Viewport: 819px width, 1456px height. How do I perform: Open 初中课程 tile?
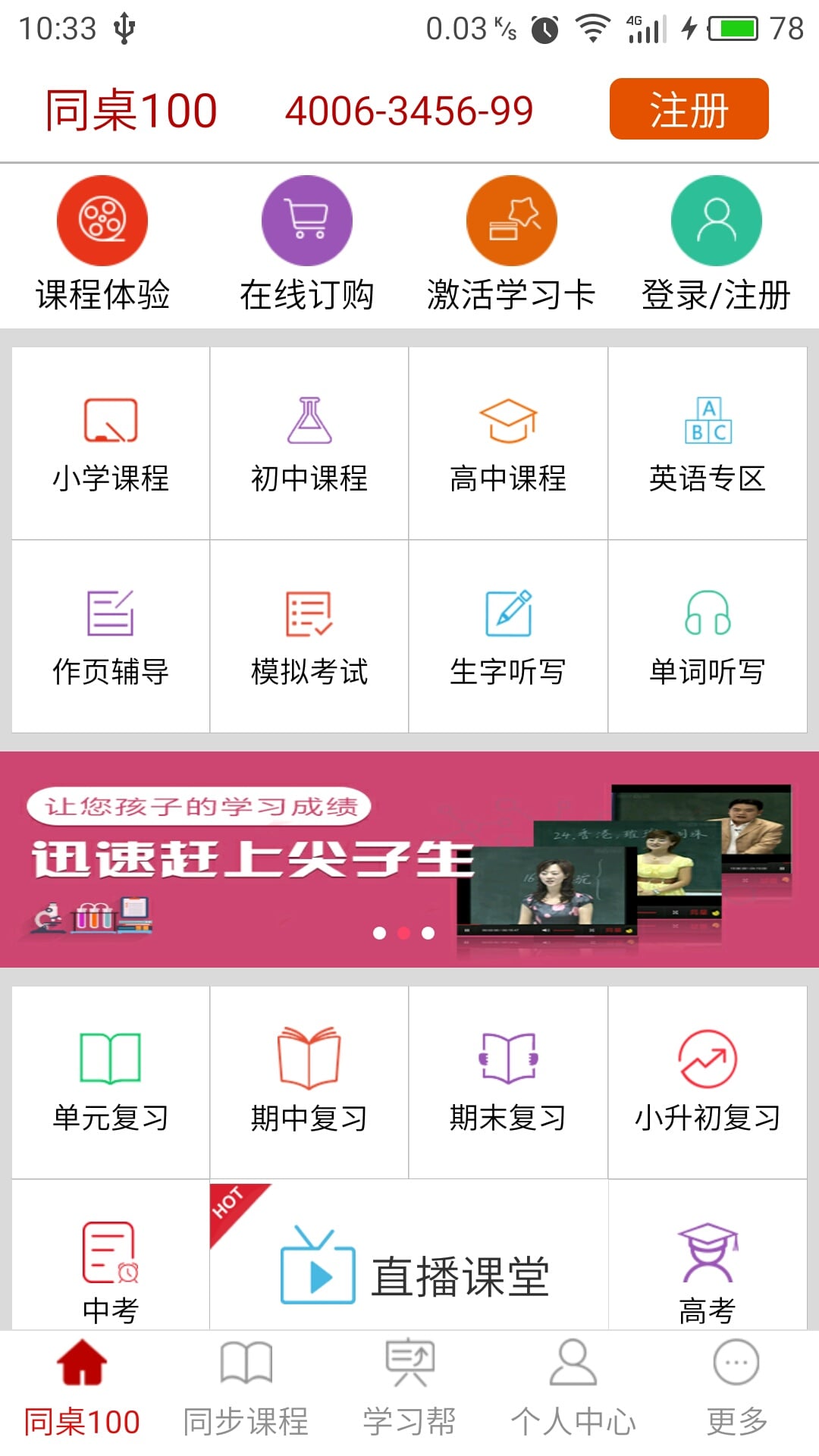click(309, 444)
